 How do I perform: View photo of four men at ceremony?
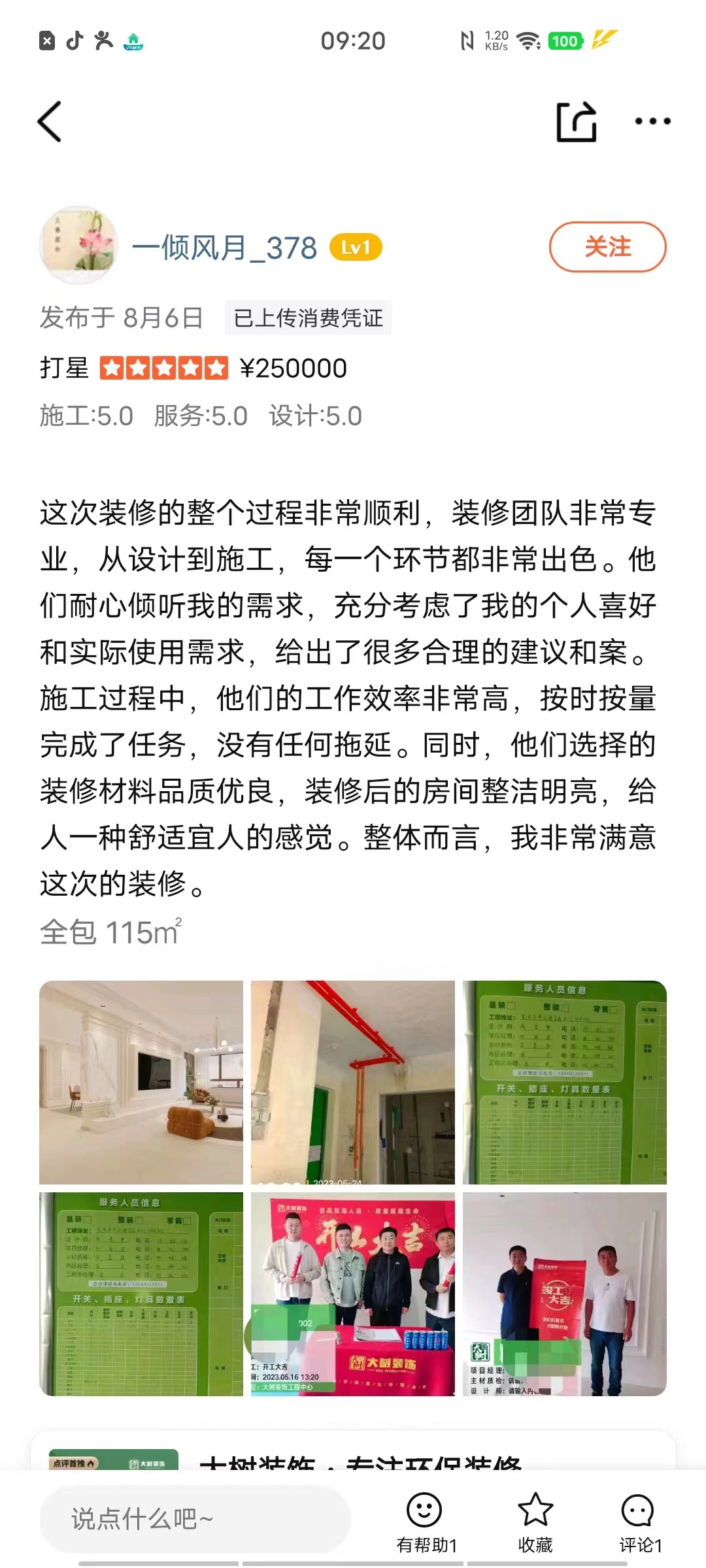pyautogui.click(x=353, y=1294)
